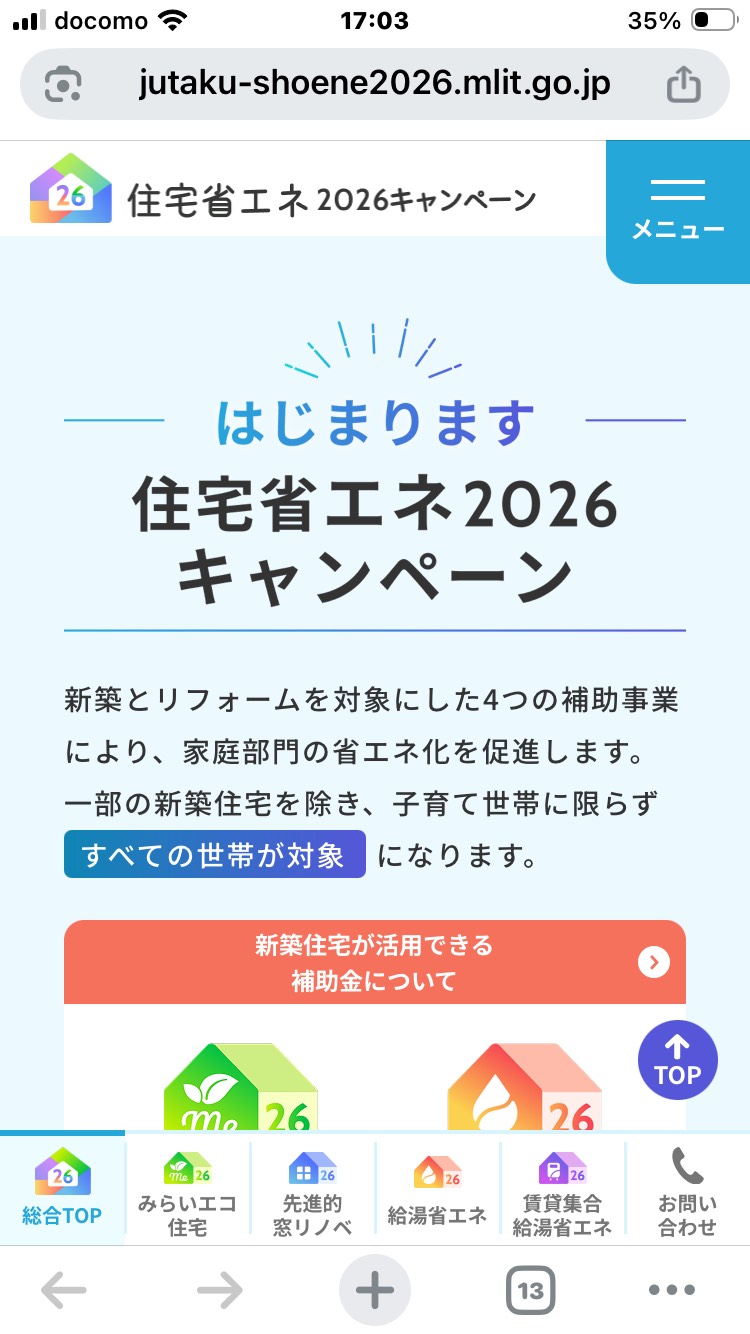Image resolution: width=750 pixels, height=1334 pixels.
Task: Open 給湯省エネ via its flame house icon
Action: tap(437, 1170)
